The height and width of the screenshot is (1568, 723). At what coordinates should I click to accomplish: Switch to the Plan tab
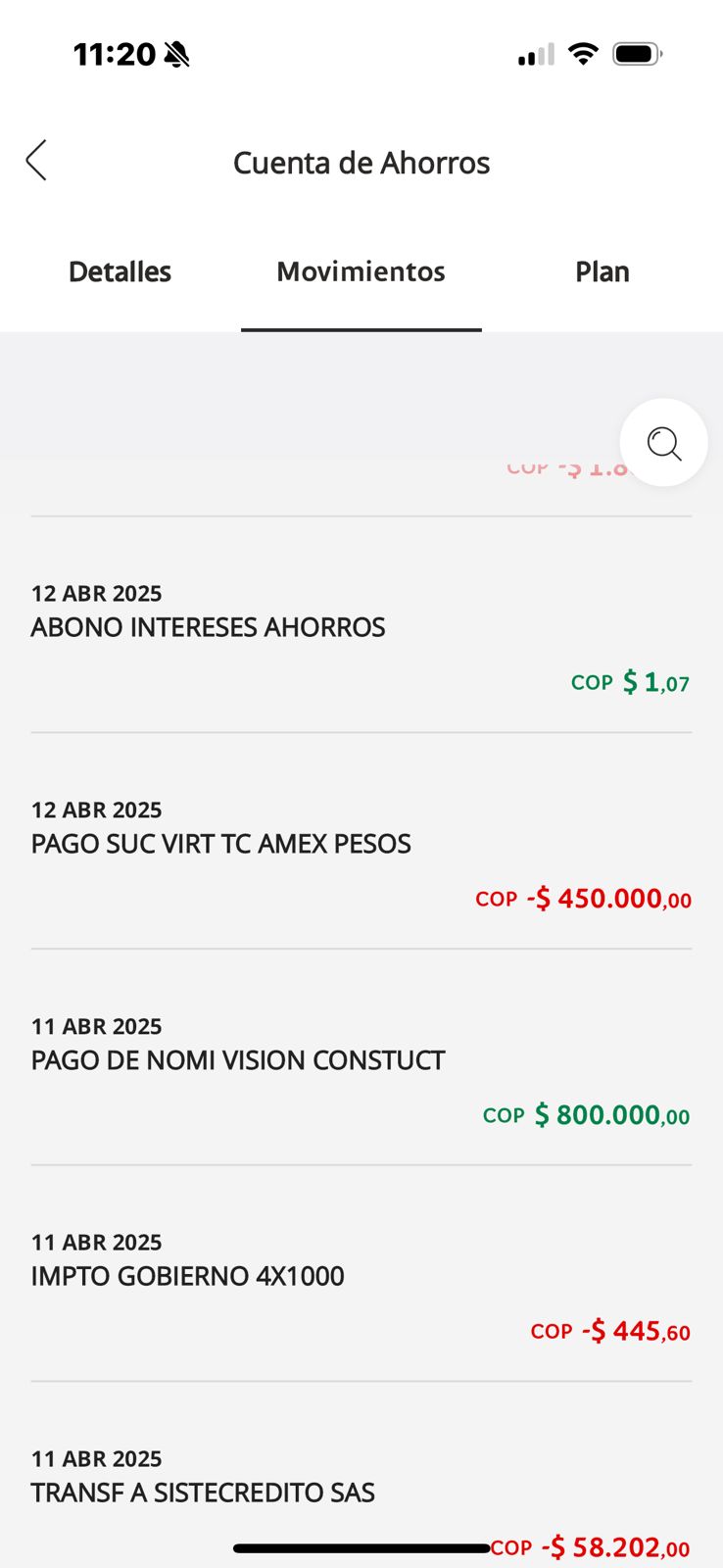click(602, 271)
